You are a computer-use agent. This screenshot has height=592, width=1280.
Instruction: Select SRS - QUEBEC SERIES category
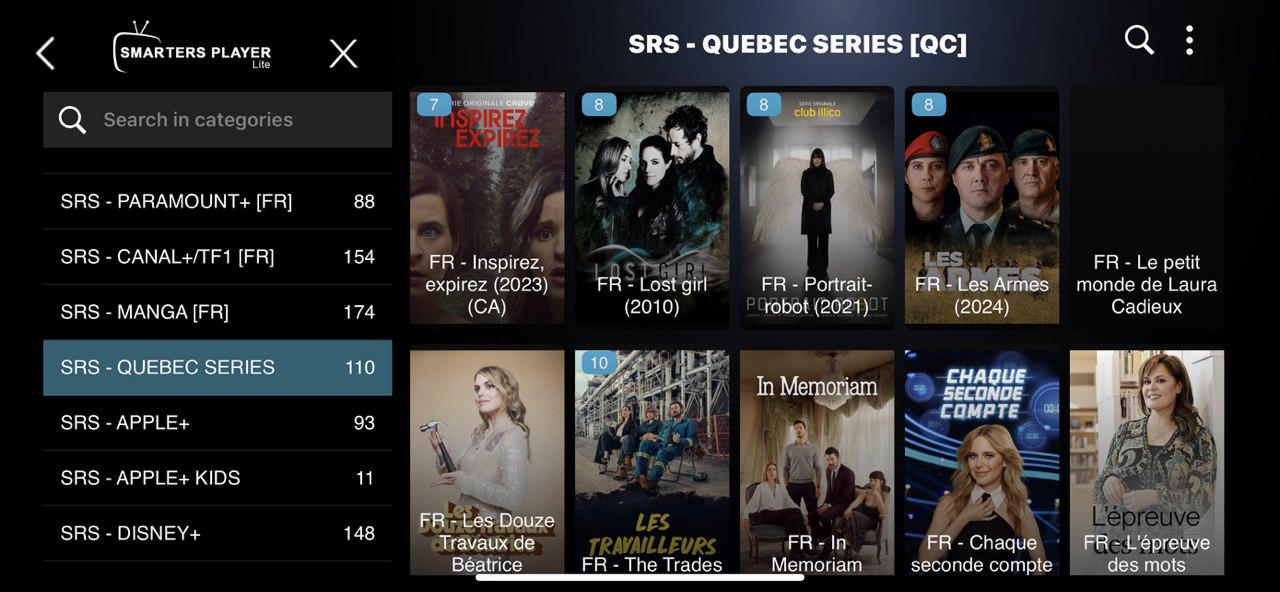(217, 367)
